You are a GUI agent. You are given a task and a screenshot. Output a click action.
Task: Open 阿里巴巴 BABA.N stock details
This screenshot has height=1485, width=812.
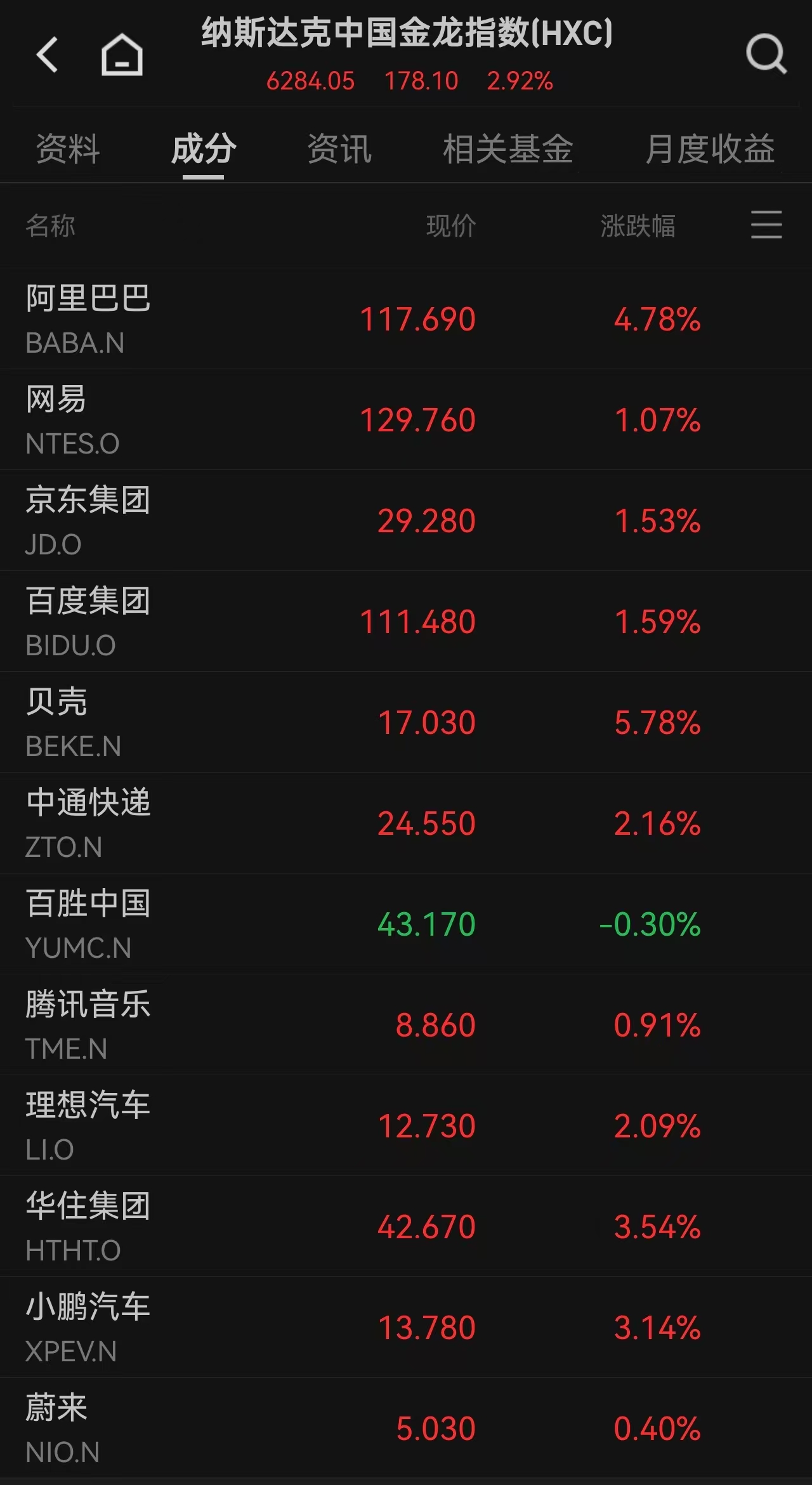[406, 318]
